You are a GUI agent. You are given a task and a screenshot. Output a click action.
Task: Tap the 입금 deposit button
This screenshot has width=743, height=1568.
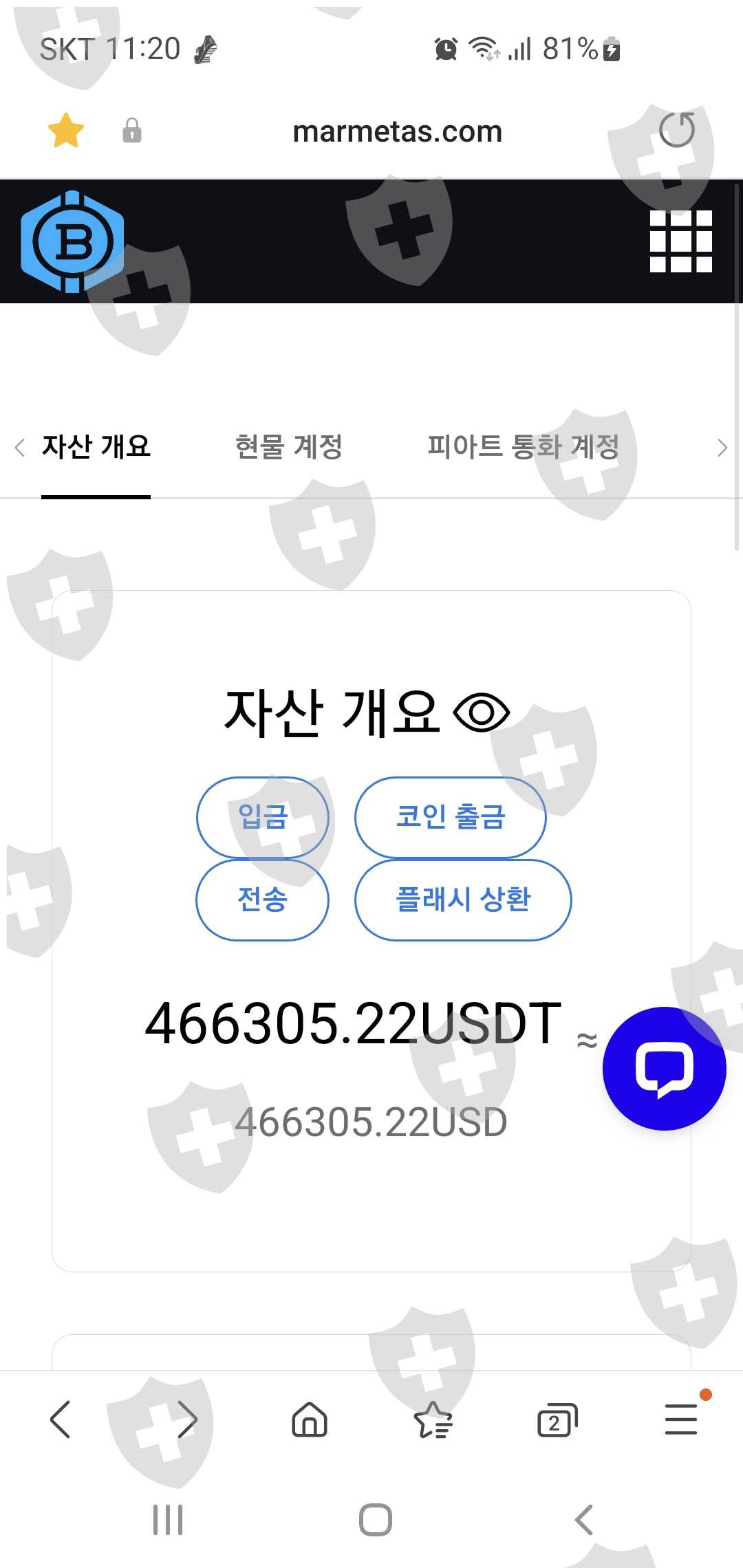pos(263,817)
